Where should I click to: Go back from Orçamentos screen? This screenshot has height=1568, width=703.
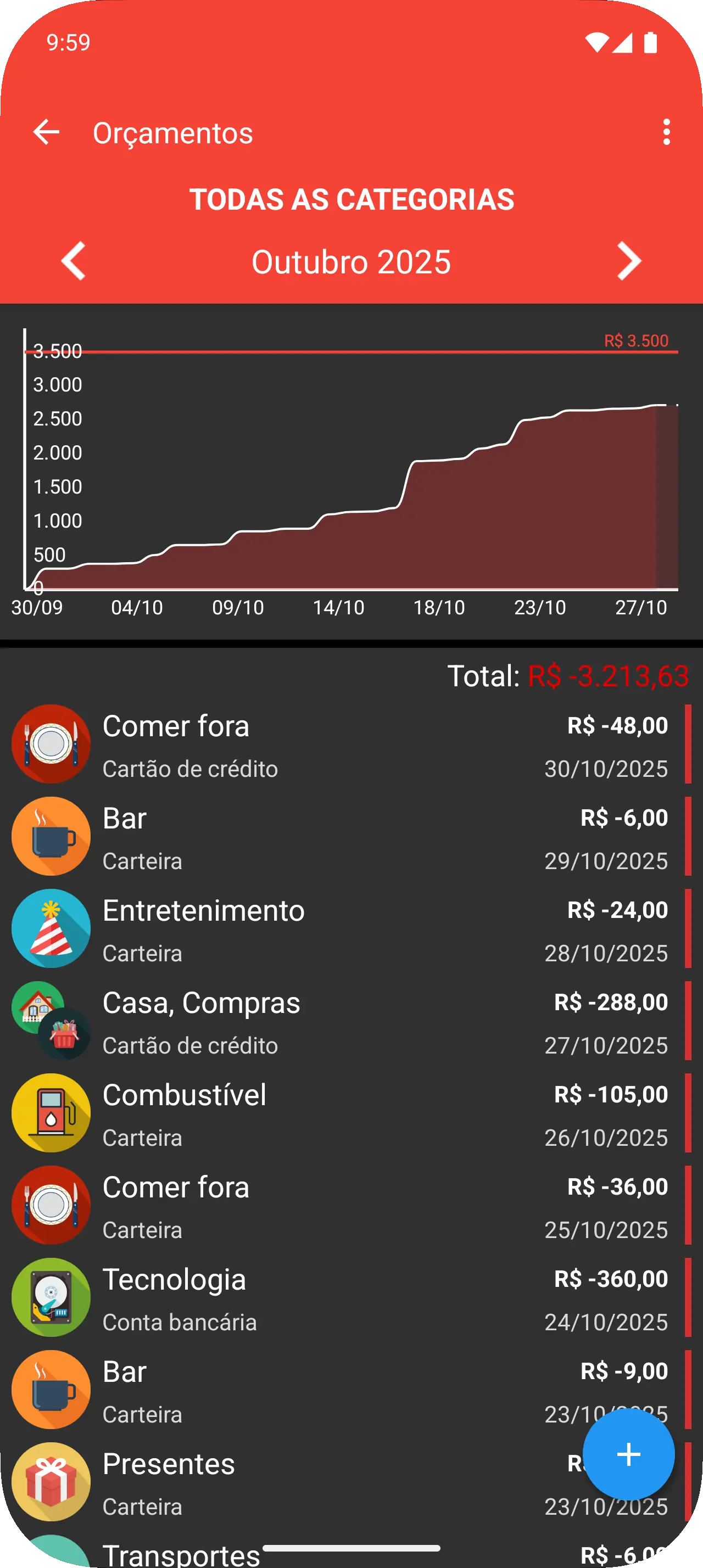(46, 132)
